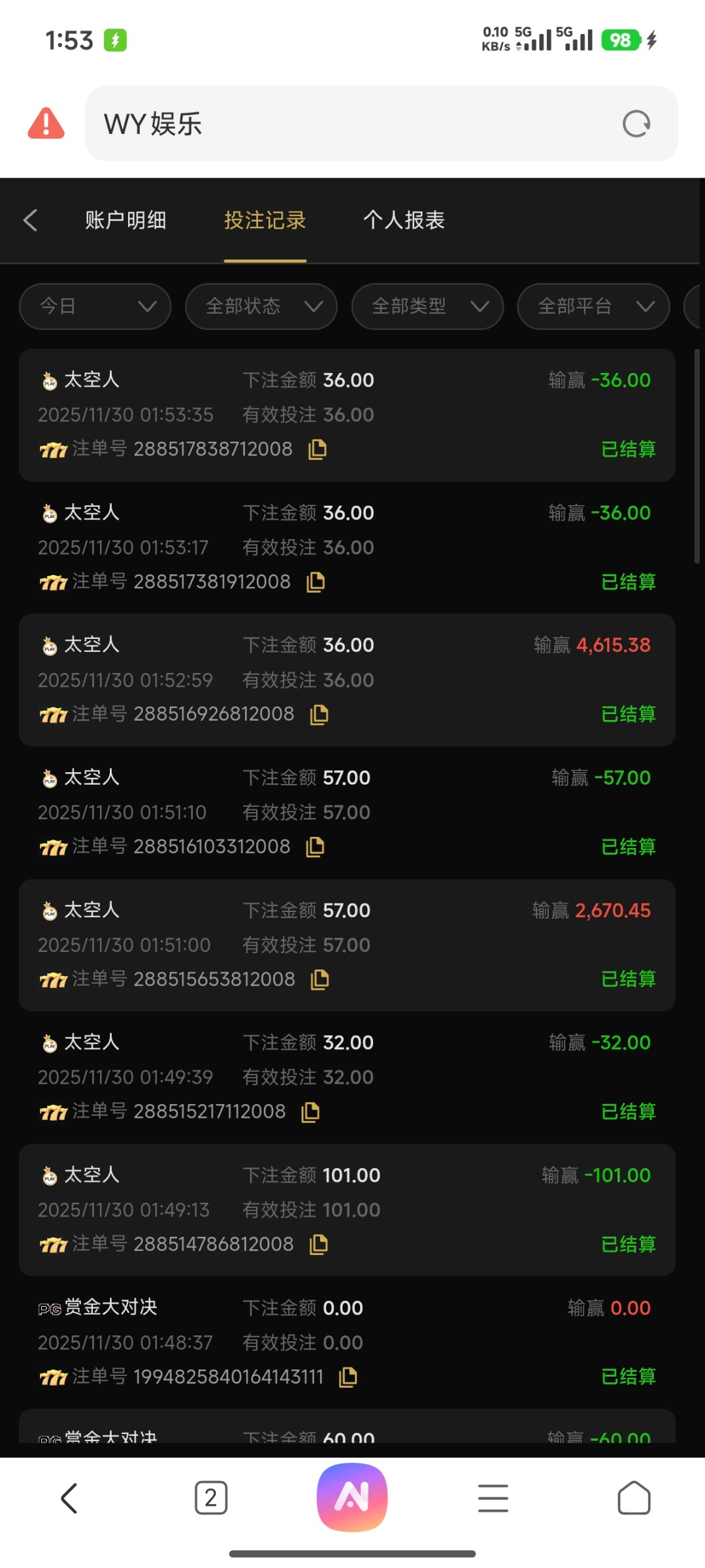Image resolution: width=705 pixels, height=1568 pixels.
Task: Open the 个人报表 tab
Action: pyautogui.click(x=404, y=220)
